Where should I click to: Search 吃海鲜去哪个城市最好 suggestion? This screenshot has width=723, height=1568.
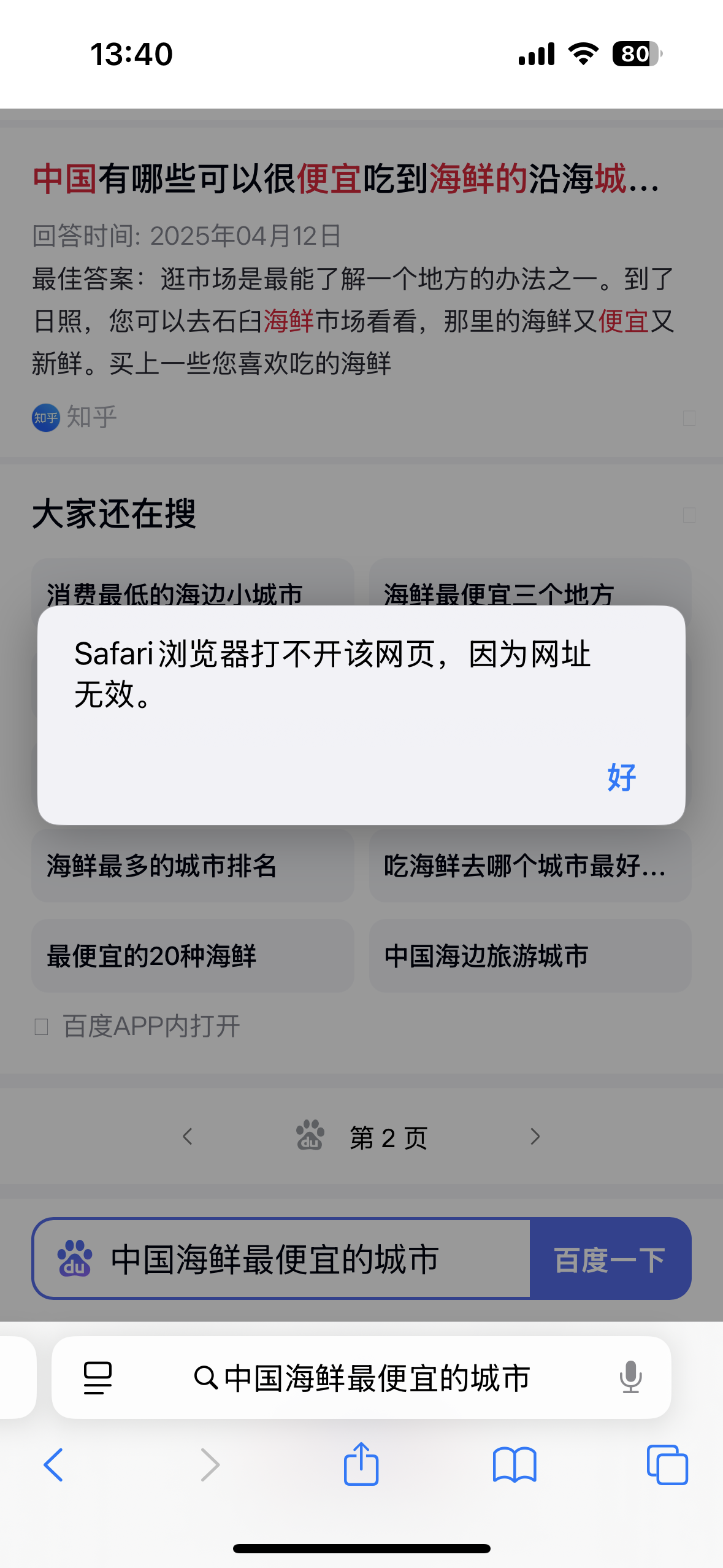530,866
